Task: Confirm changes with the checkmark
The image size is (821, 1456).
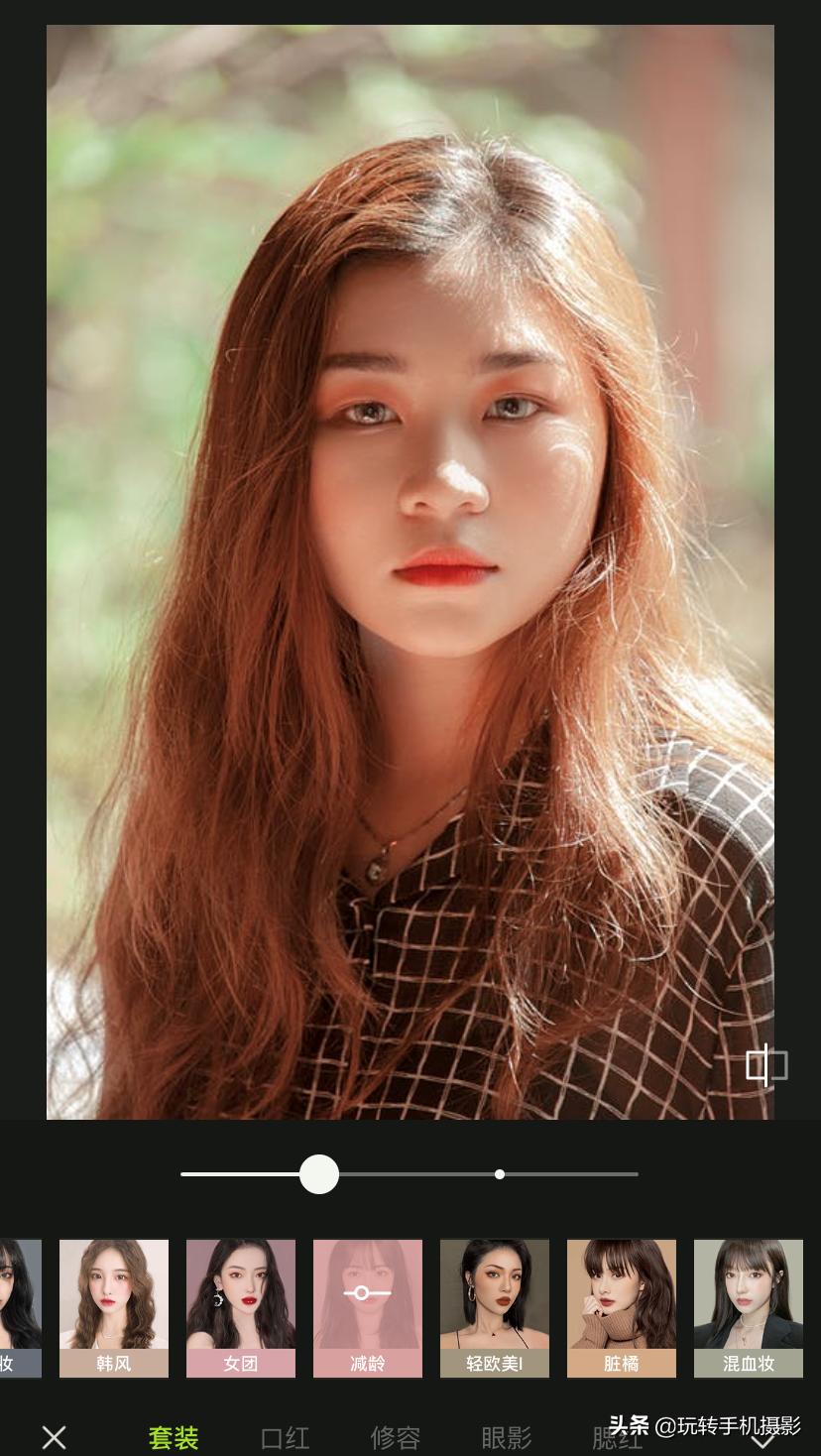Action: coord(762,1443)
